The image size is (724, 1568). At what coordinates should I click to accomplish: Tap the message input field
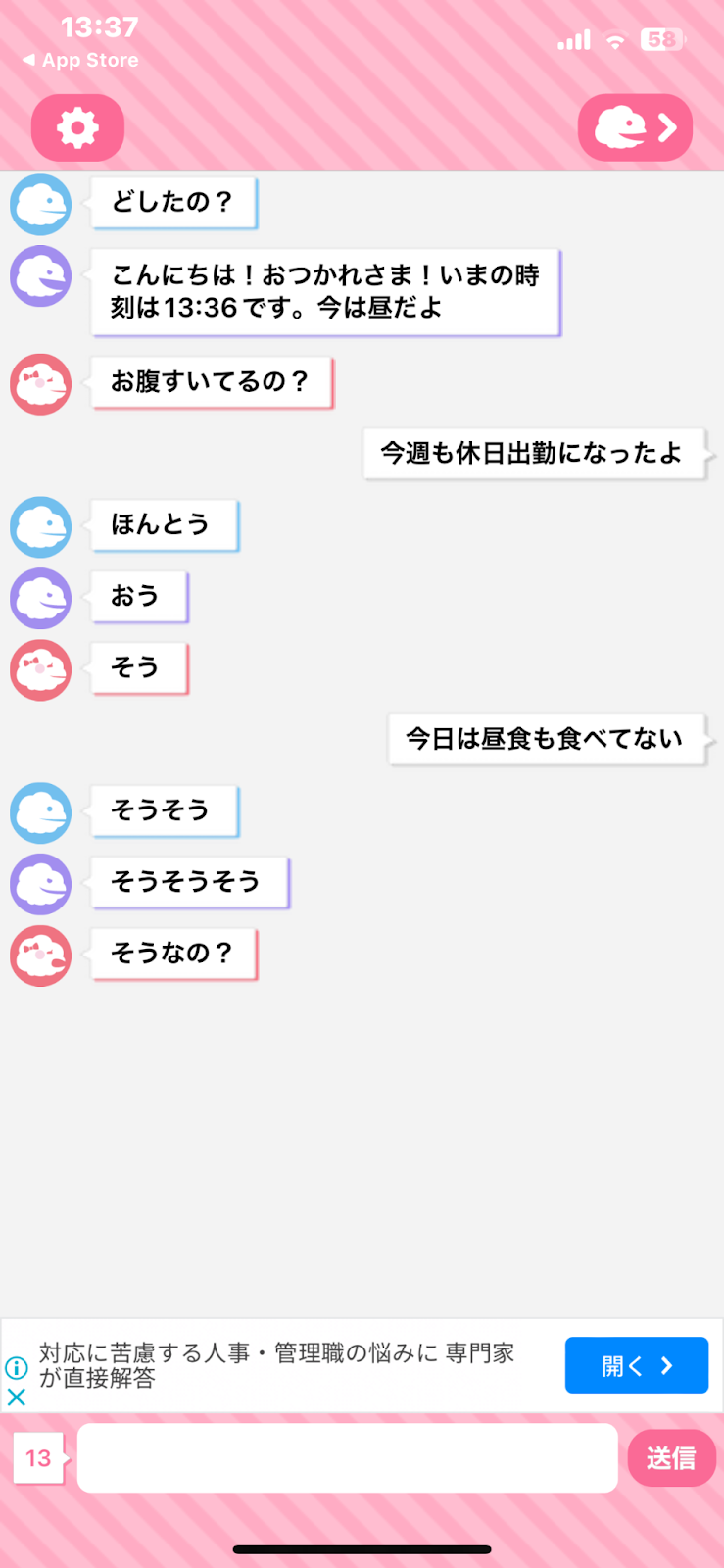tap(347, 1457)
